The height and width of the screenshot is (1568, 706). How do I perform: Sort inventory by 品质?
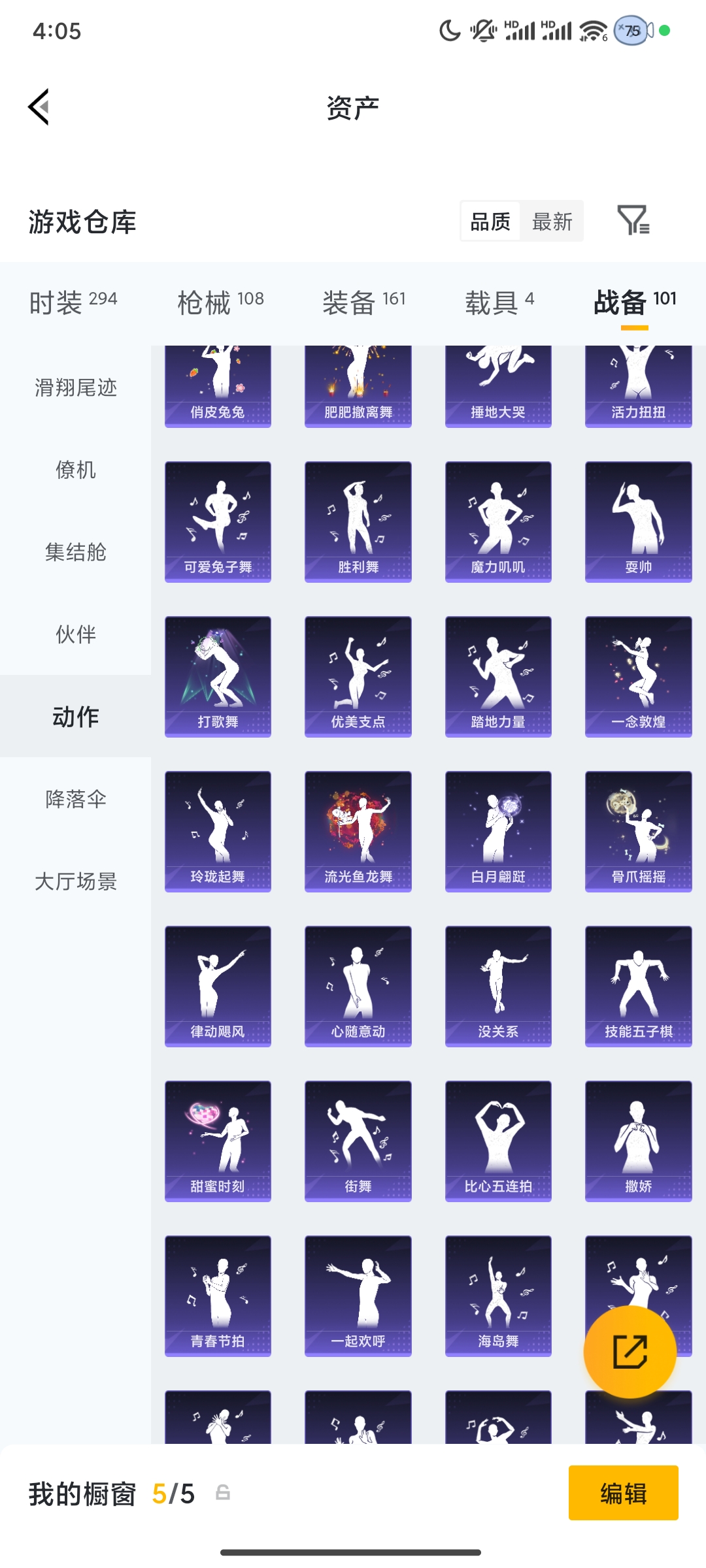tap(490, 221)
